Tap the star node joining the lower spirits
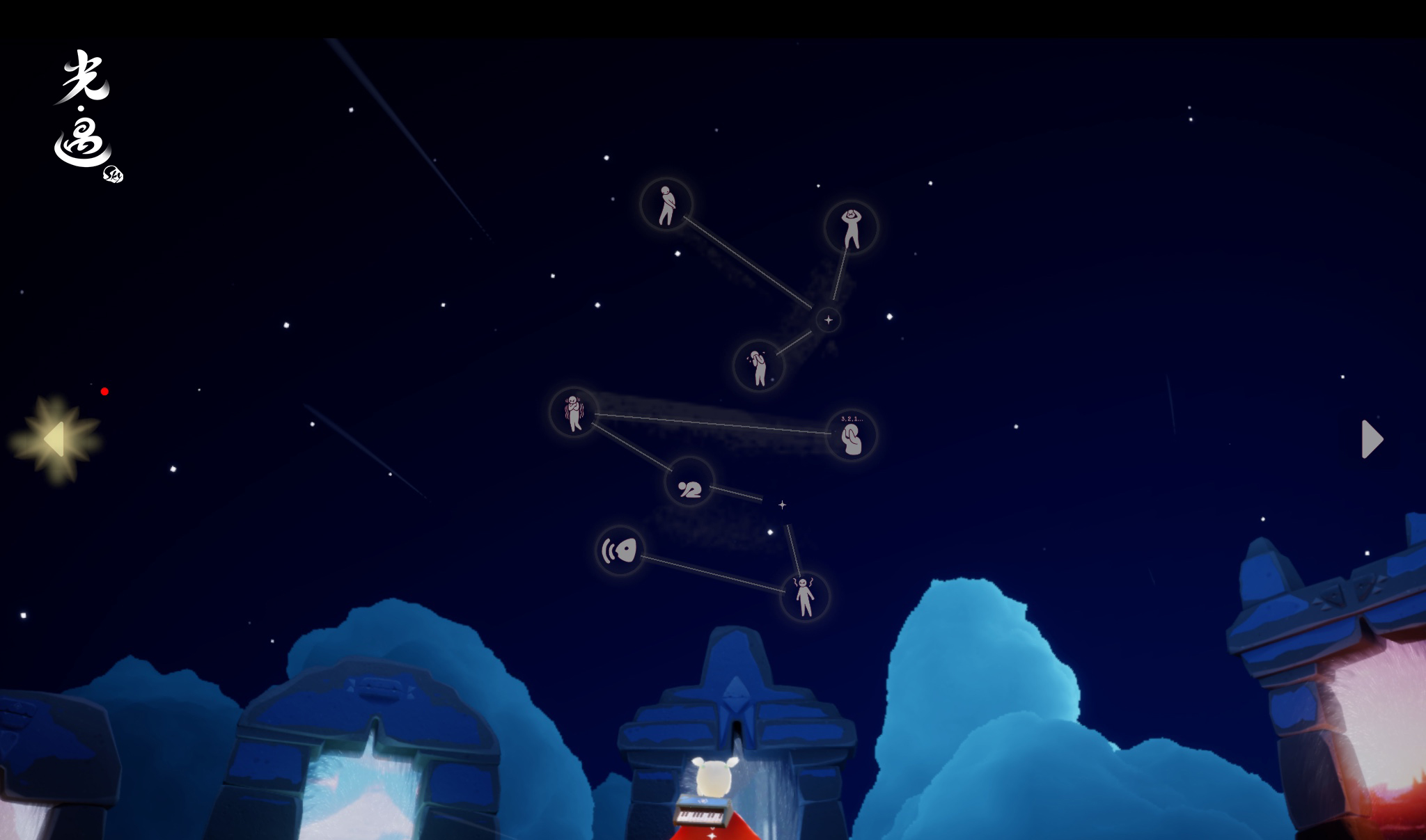Screen dimensions: 1426x840 782,505
